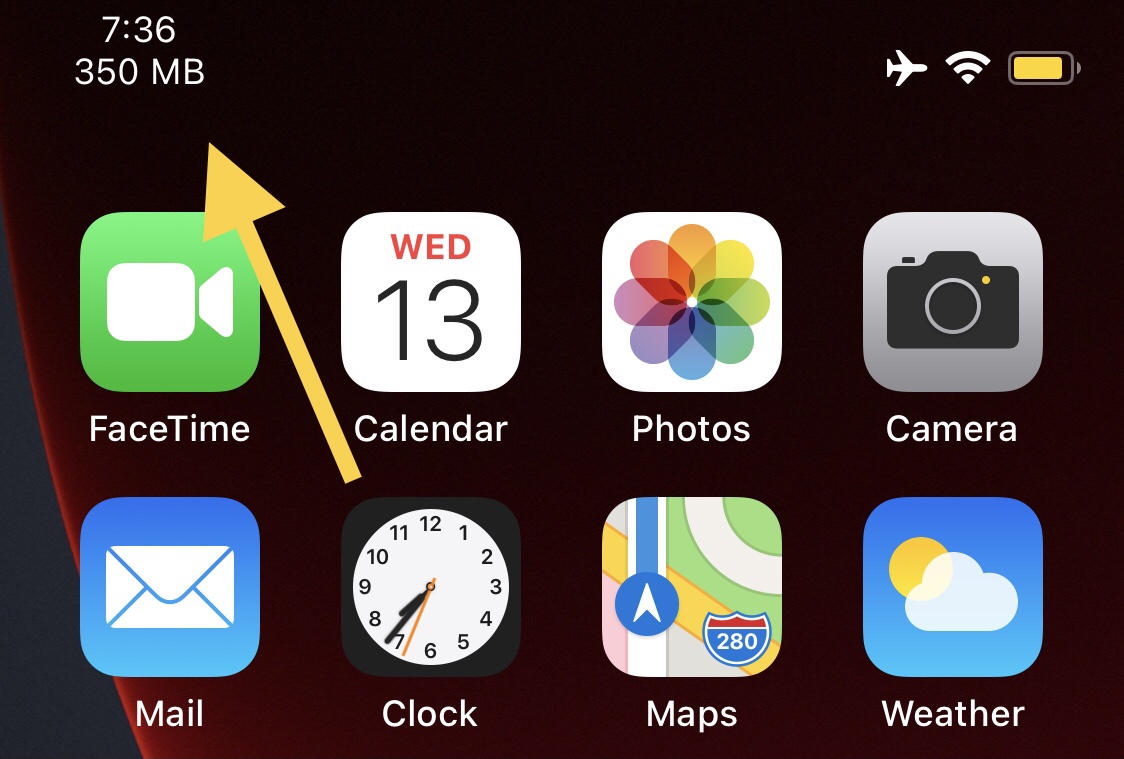This screenshot has width=1124, height=759.
Task: Launch the Camera app
Action: pyautogui.click(x=952, y=302)
